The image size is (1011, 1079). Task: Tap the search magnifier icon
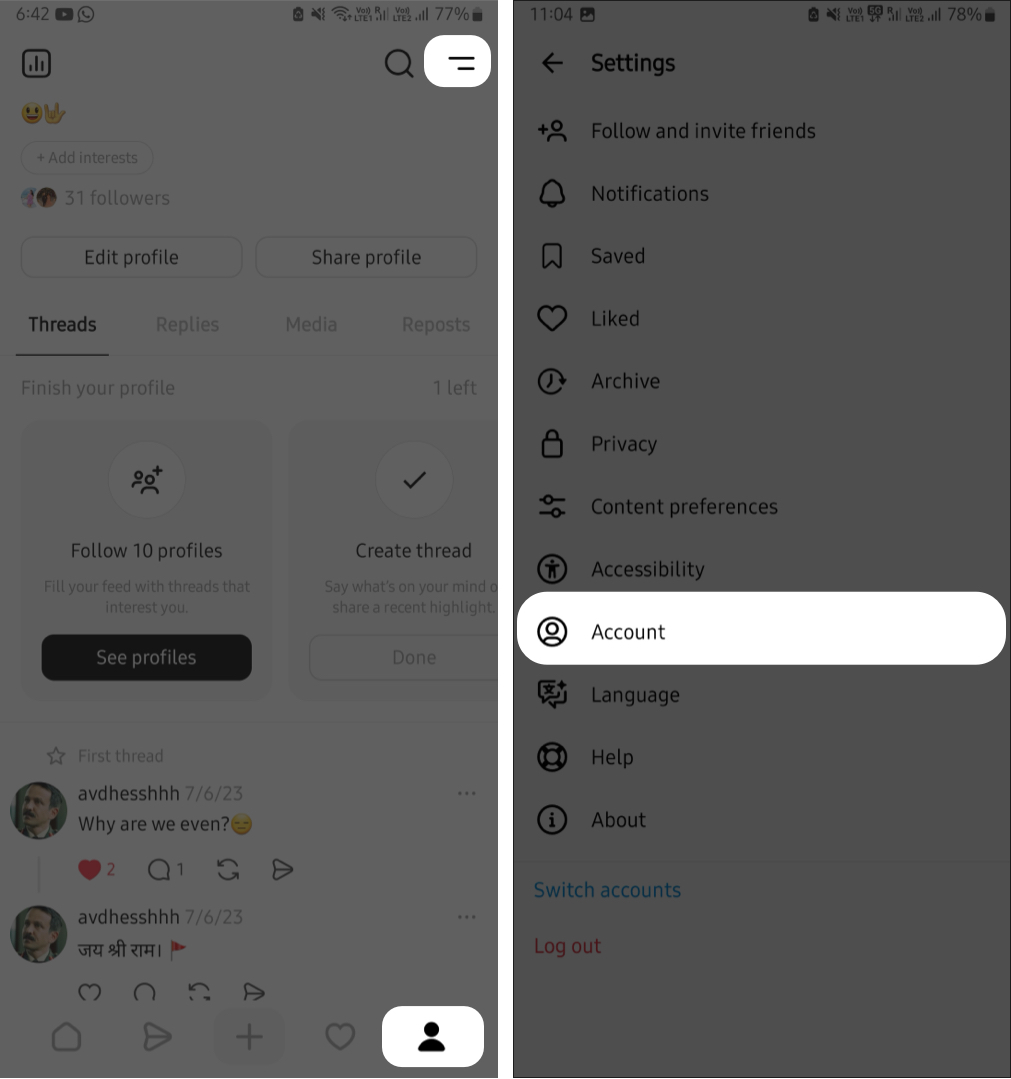(x=398, y=63)
